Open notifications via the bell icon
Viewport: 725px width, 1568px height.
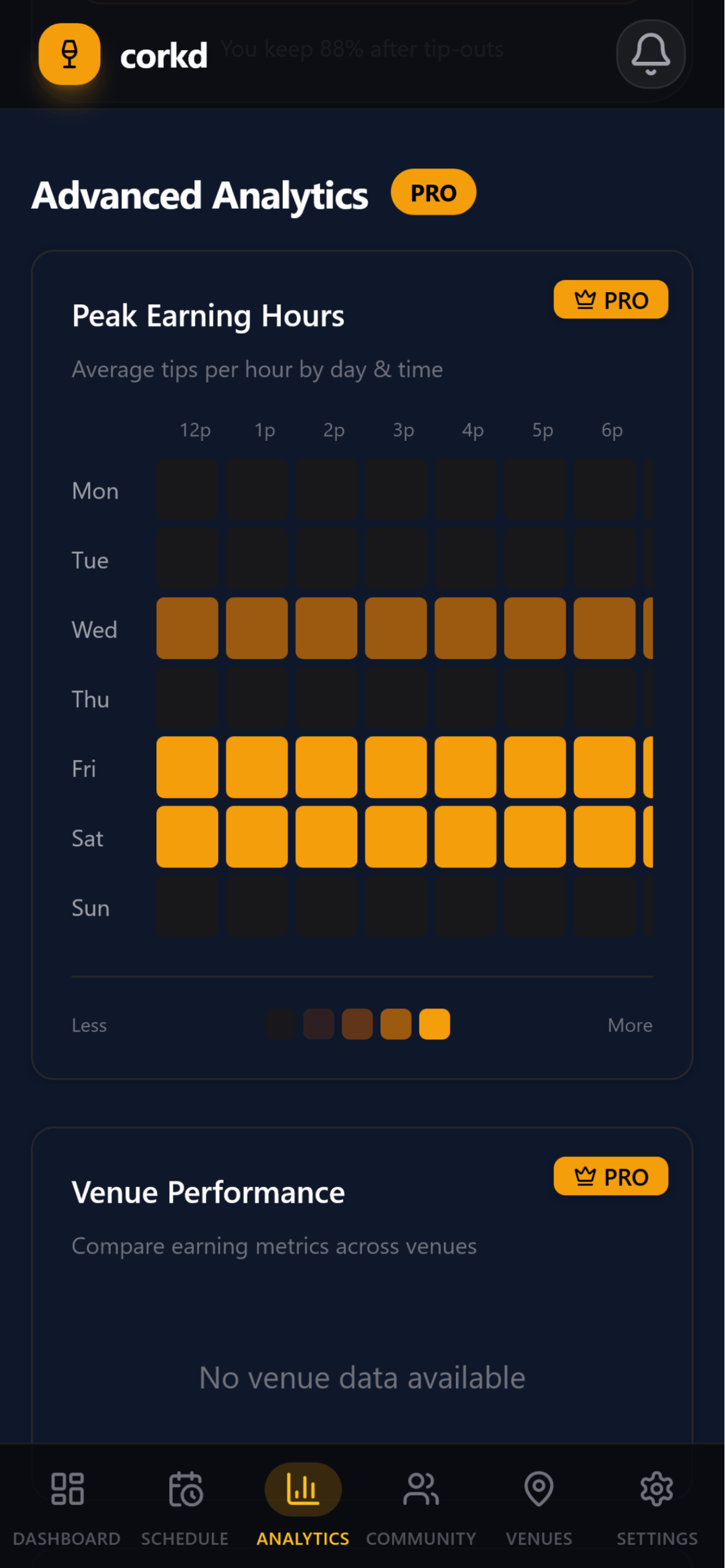tap(650, 54)
